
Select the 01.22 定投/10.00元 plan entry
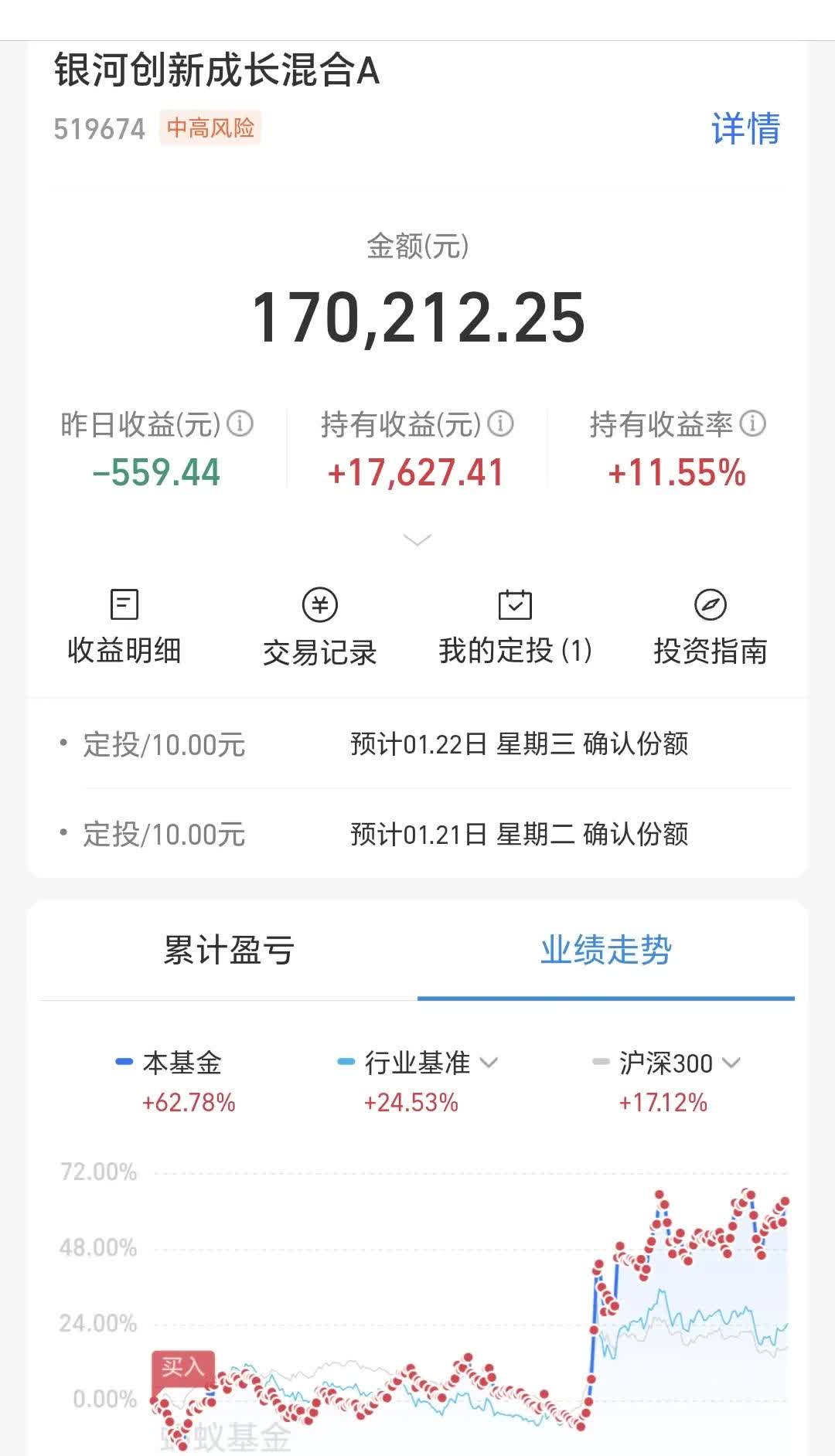click(x=417, y=744)
